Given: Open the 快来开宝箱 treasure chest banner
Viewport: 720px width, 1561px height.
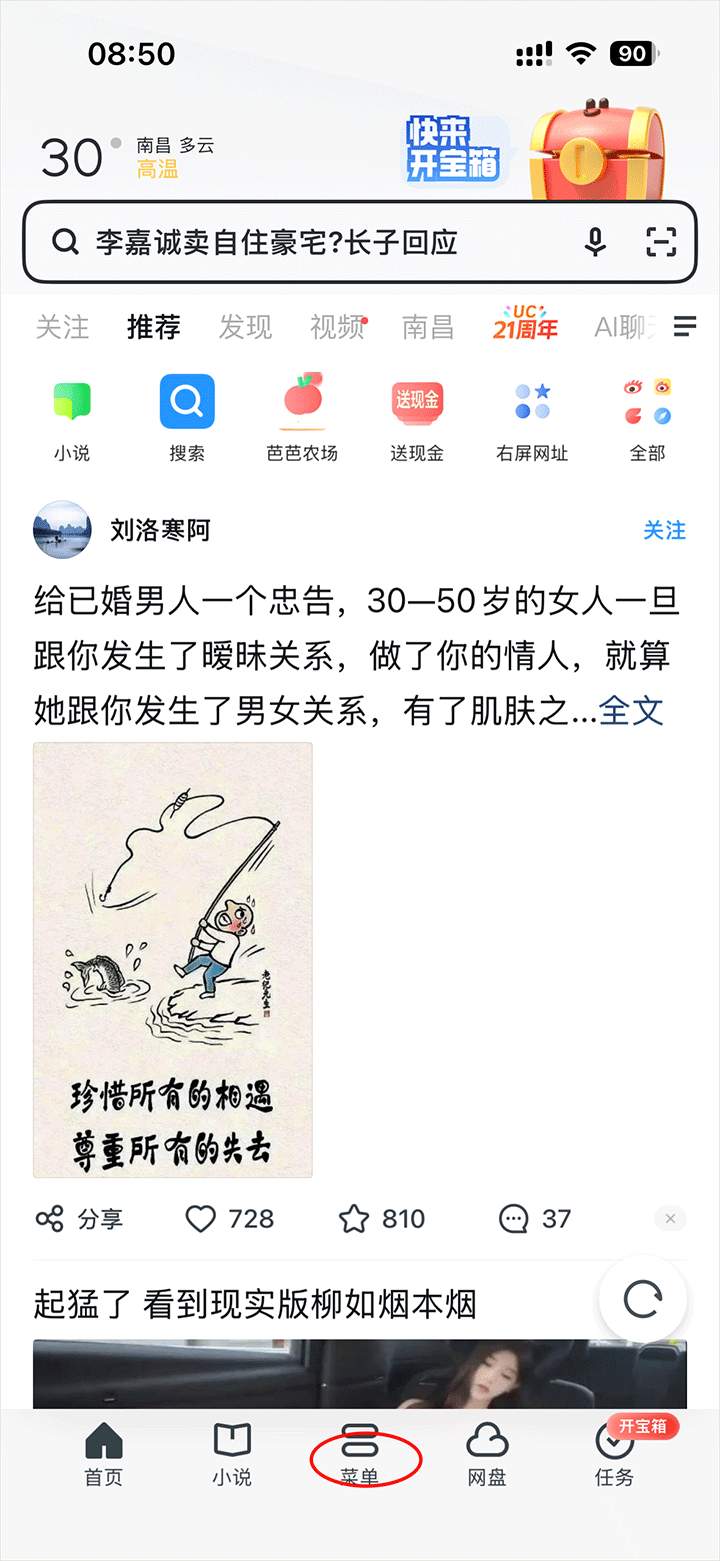Looking at the screenshot, I should tap(535, 147).
